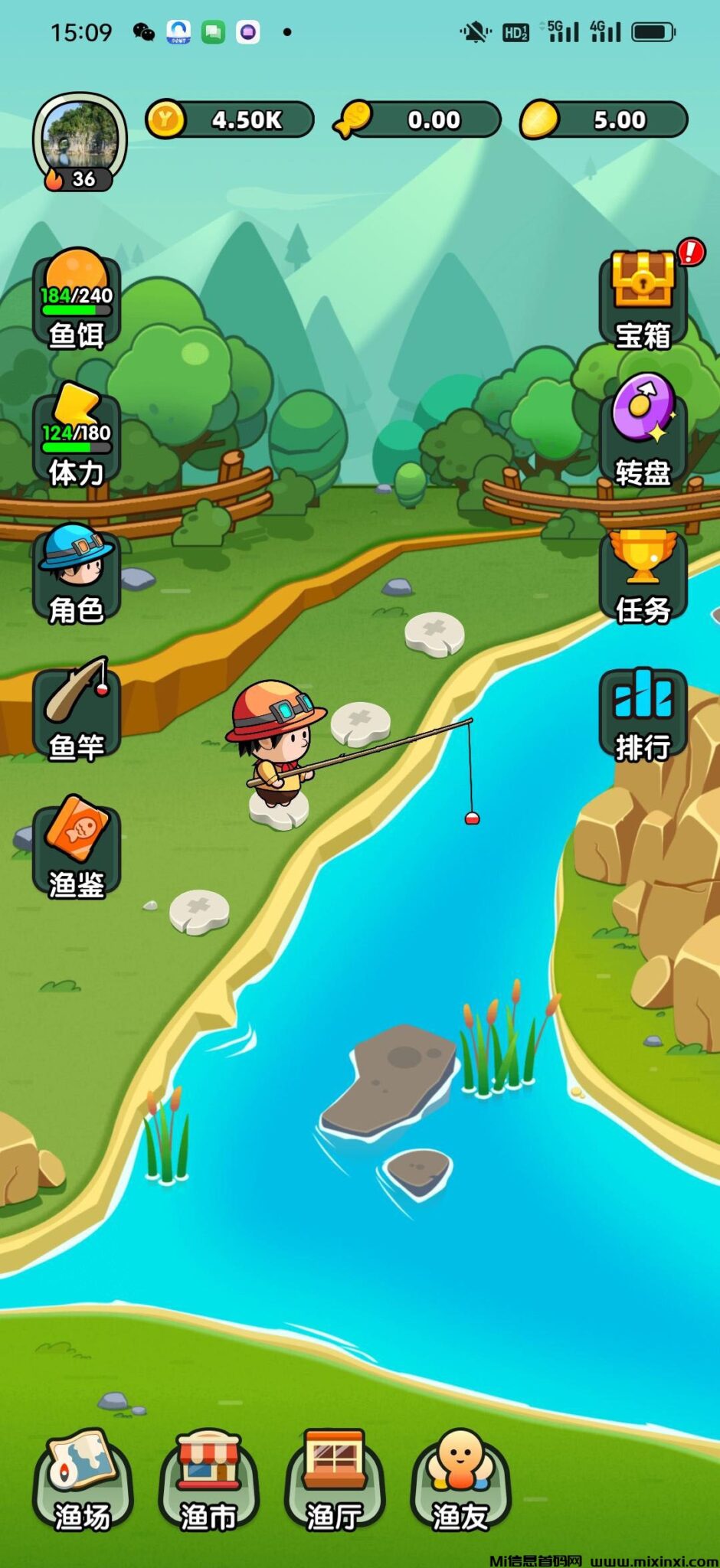The width and height of the screenshot is (720, 1568).
Task: Open the 鱼饵 bait panel
Action: (76, 301)
